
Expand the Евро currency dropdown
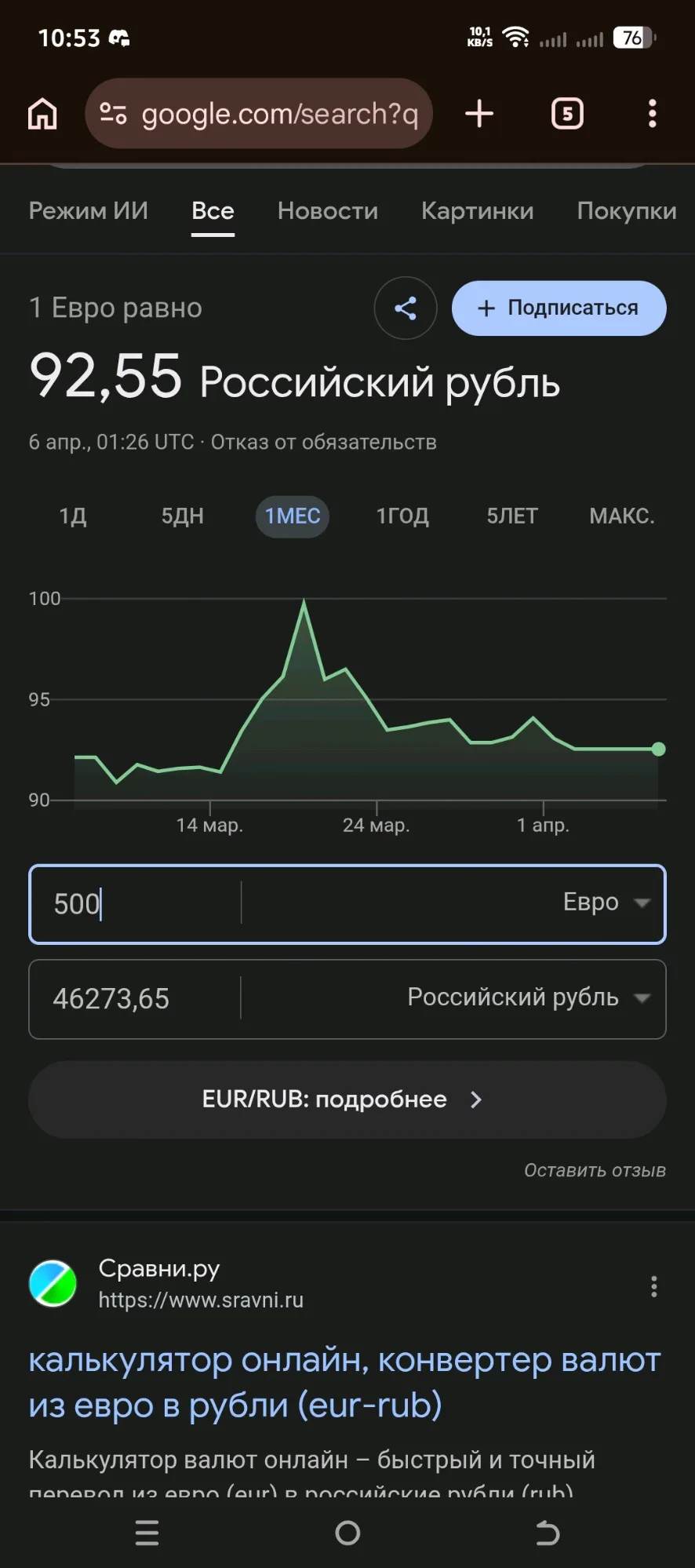pyautogui.click(x=606, y=903)
